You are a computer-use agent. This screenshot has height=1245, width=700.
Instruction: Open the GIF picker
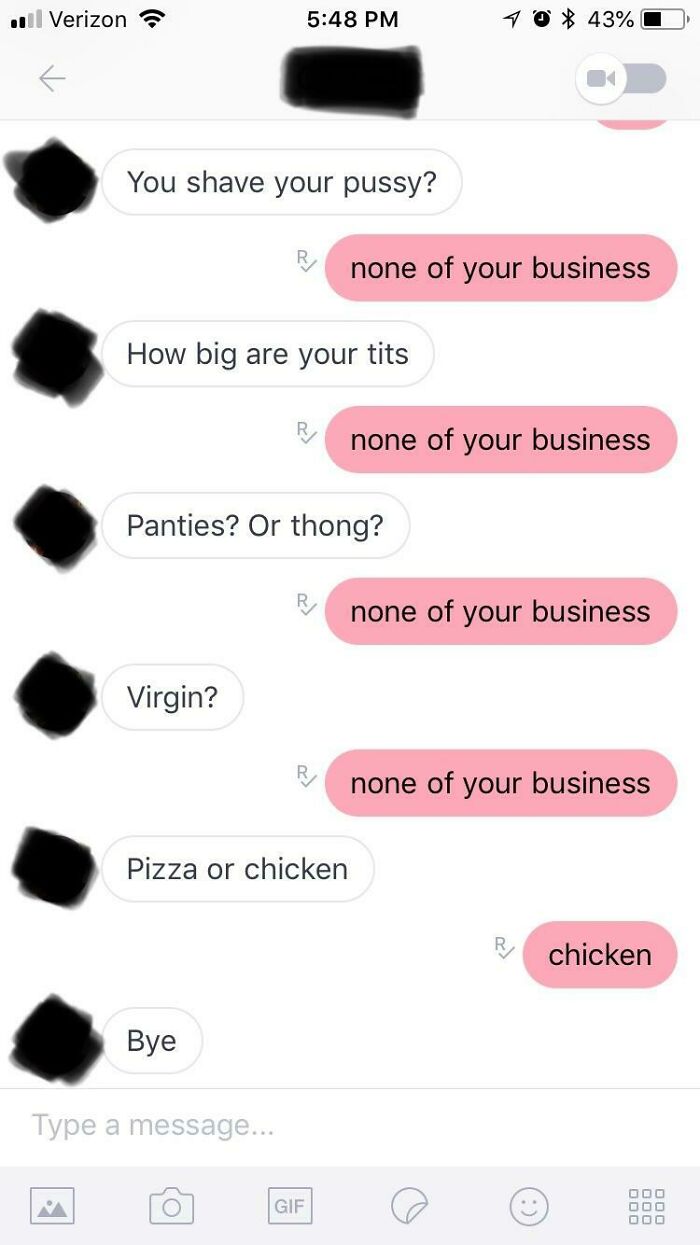(x=290, y=1206)
